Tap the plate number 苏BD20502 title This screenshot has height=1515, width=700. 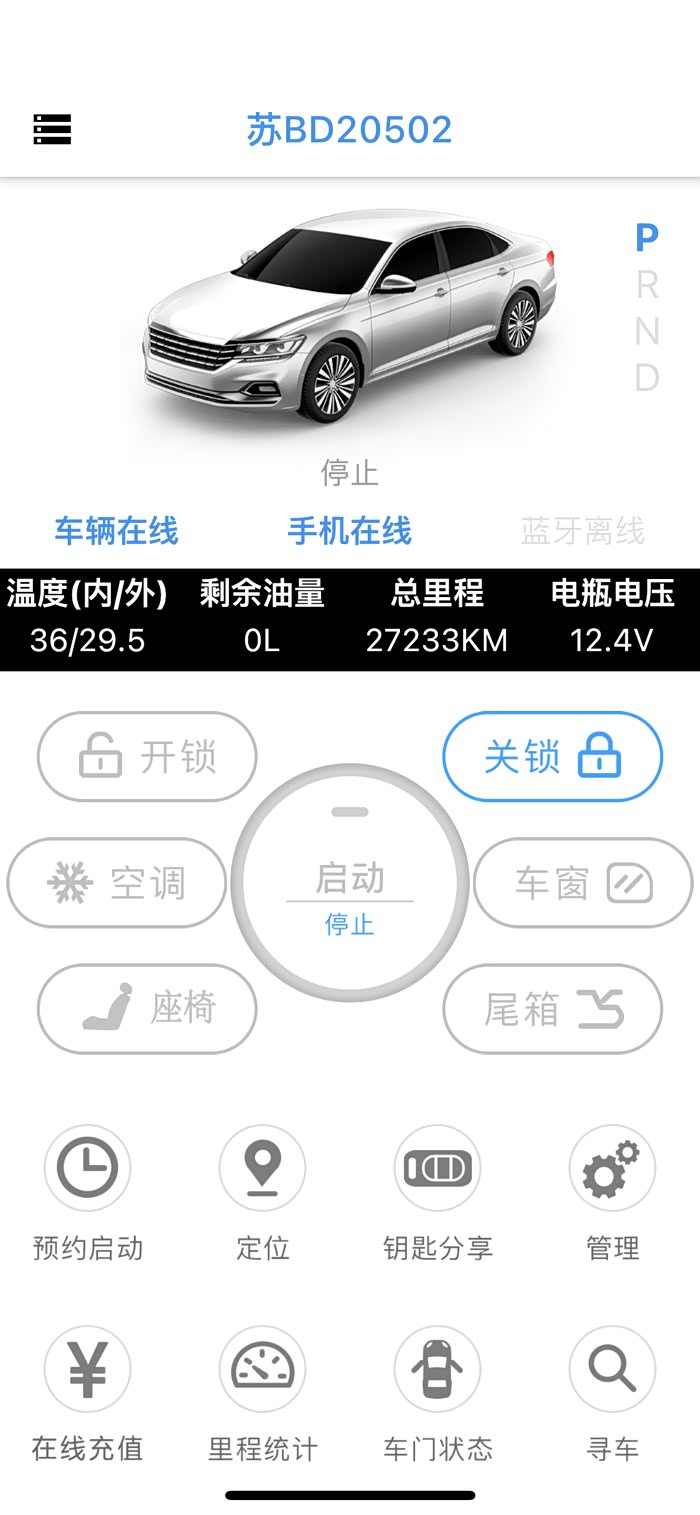350,129
